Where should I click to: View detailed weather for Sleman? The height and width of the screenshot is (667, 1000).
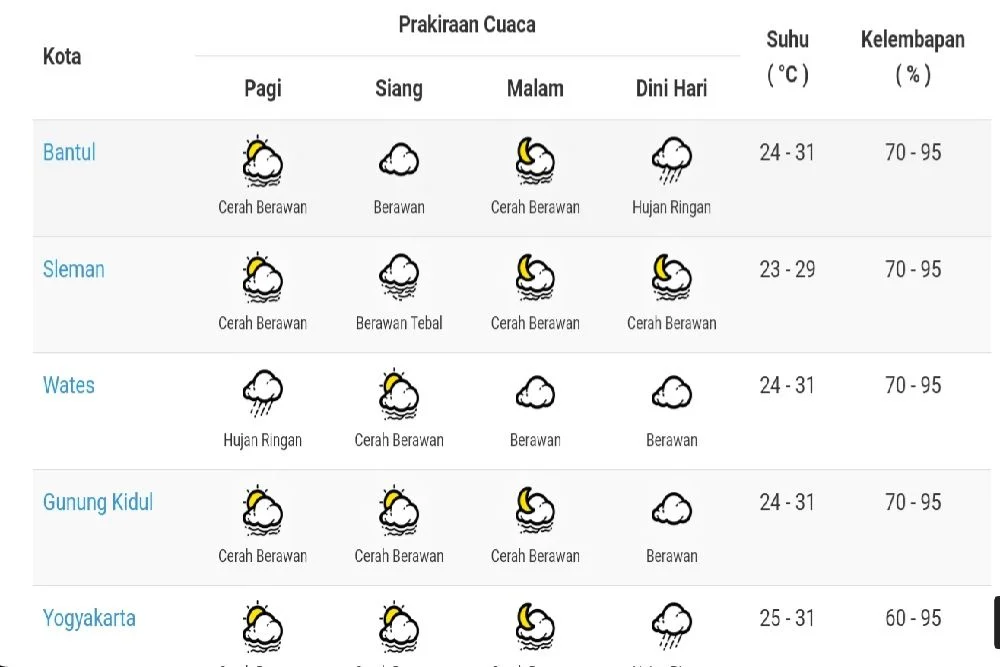point(73,269)
